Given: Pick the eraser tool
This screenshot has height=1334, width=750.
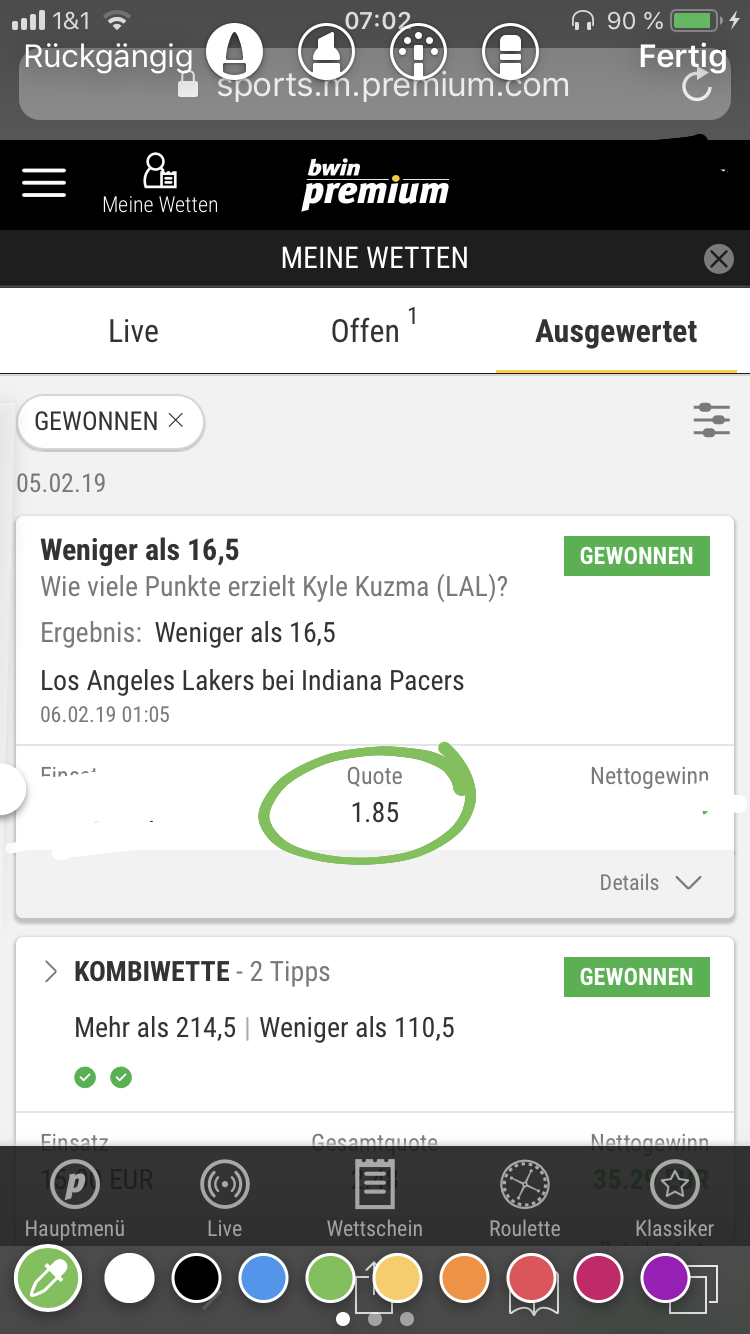Looking at the screenshot, I should click(510, 50).
